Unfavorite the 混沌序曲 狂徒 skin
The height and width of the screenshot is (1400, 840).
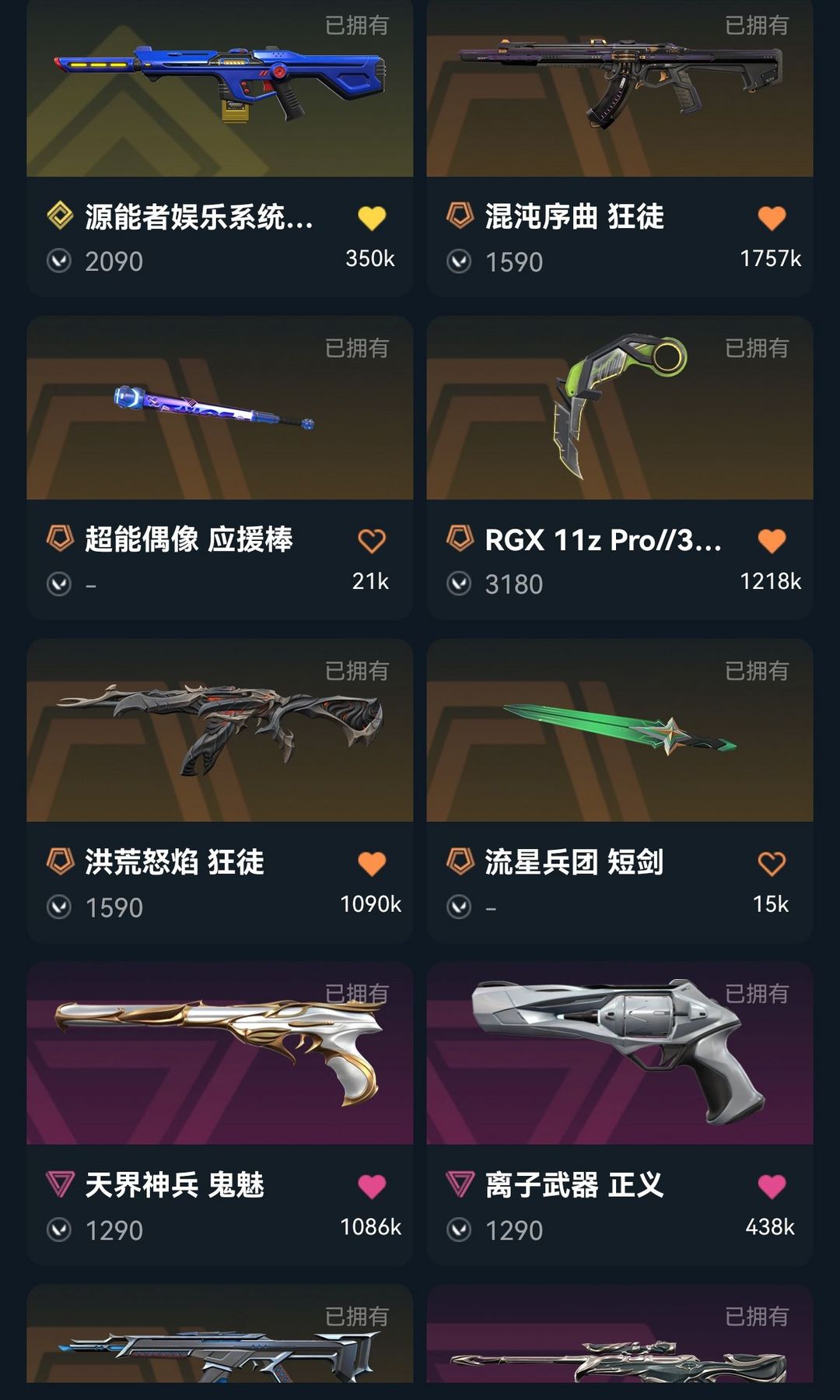[770, 218]
